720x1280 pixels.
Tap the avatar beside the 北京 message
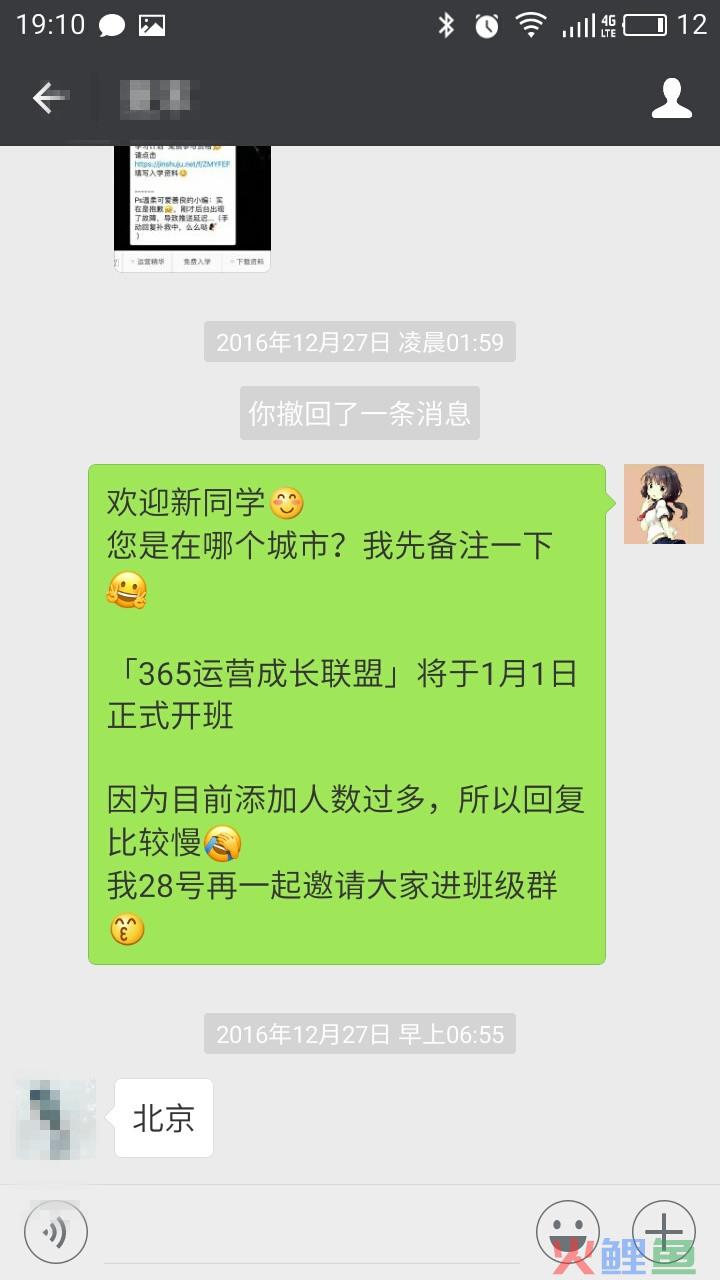(56, 1118)
